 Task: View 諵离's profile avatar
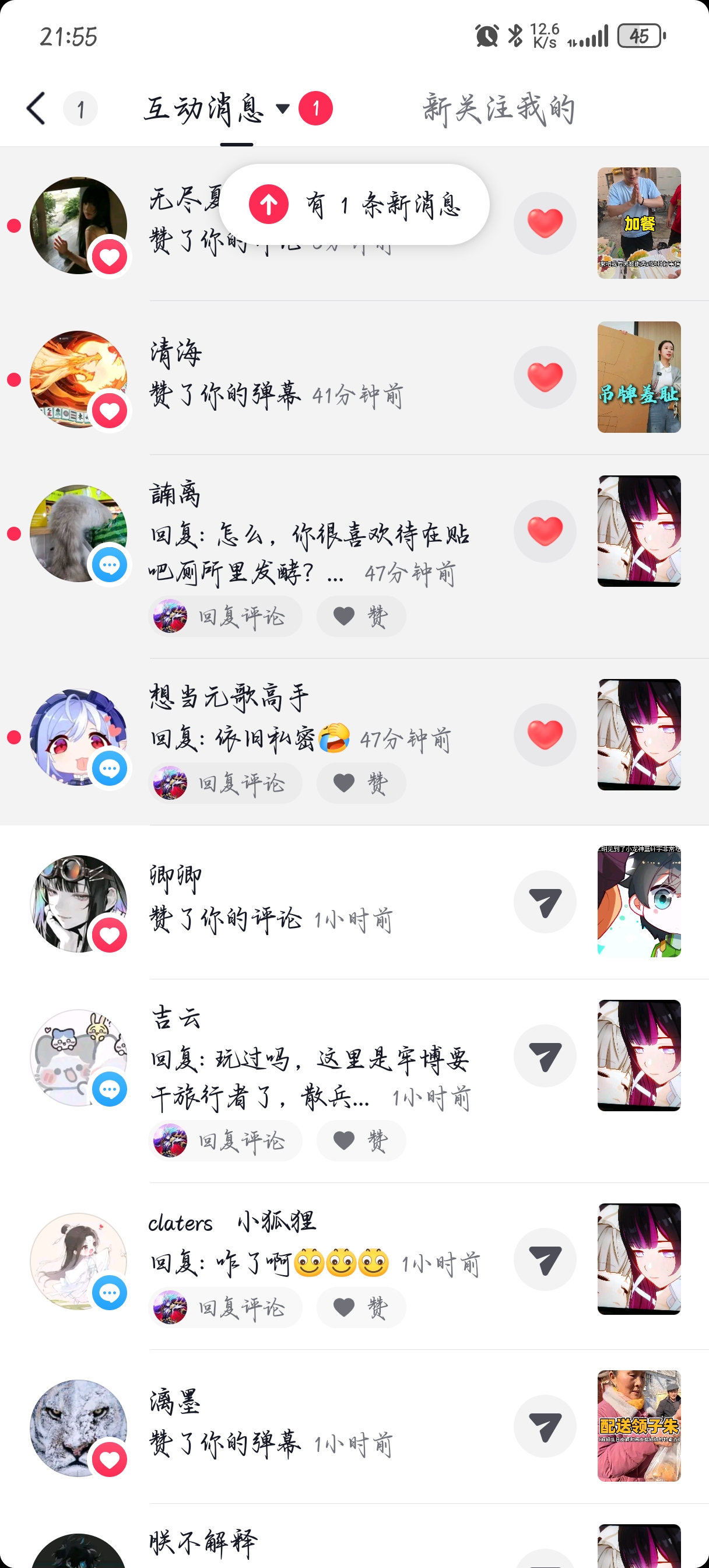(x=79, y=533)
